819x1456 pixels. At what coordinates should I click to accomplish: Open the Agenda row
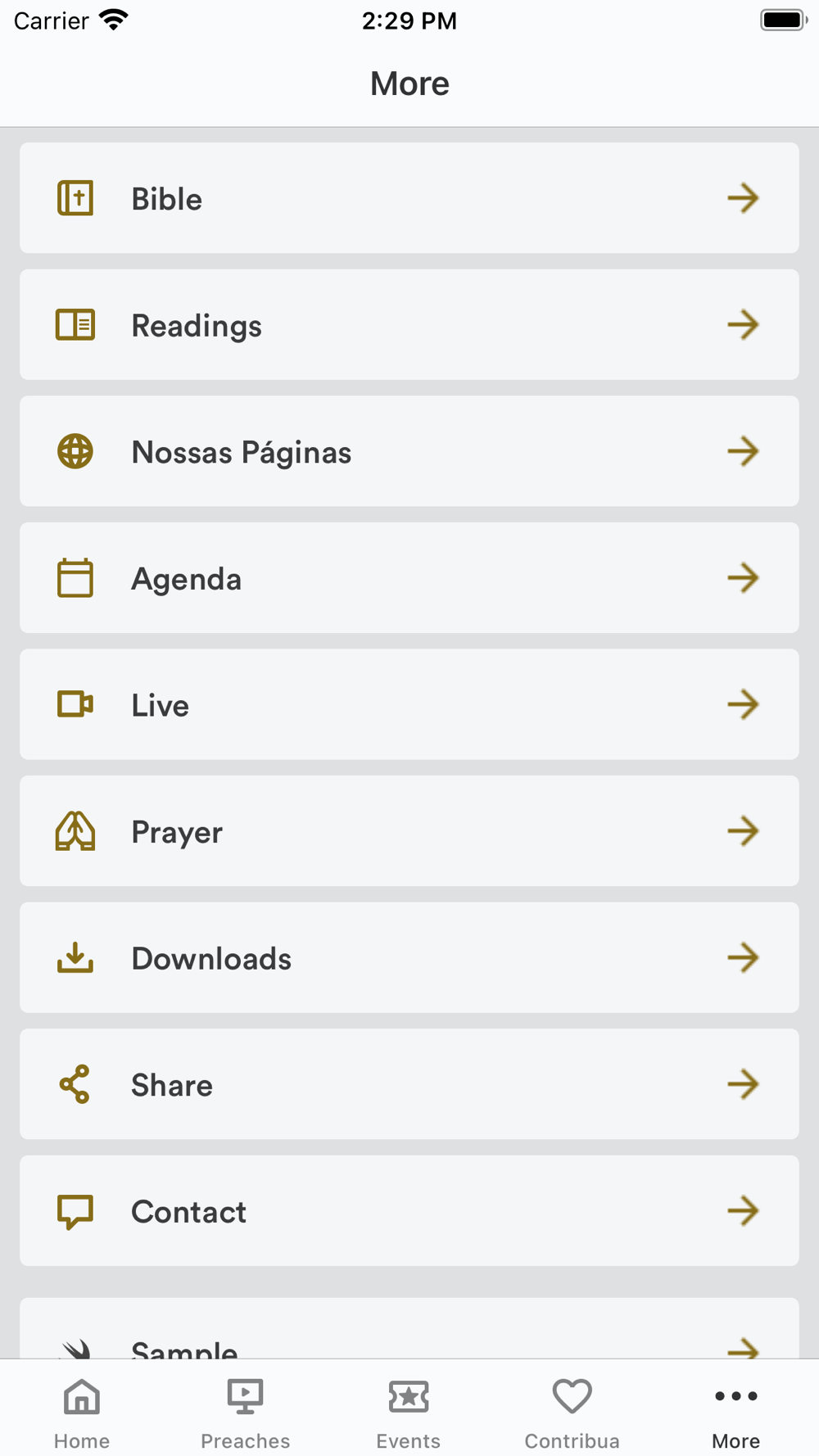tap(409, 578)
